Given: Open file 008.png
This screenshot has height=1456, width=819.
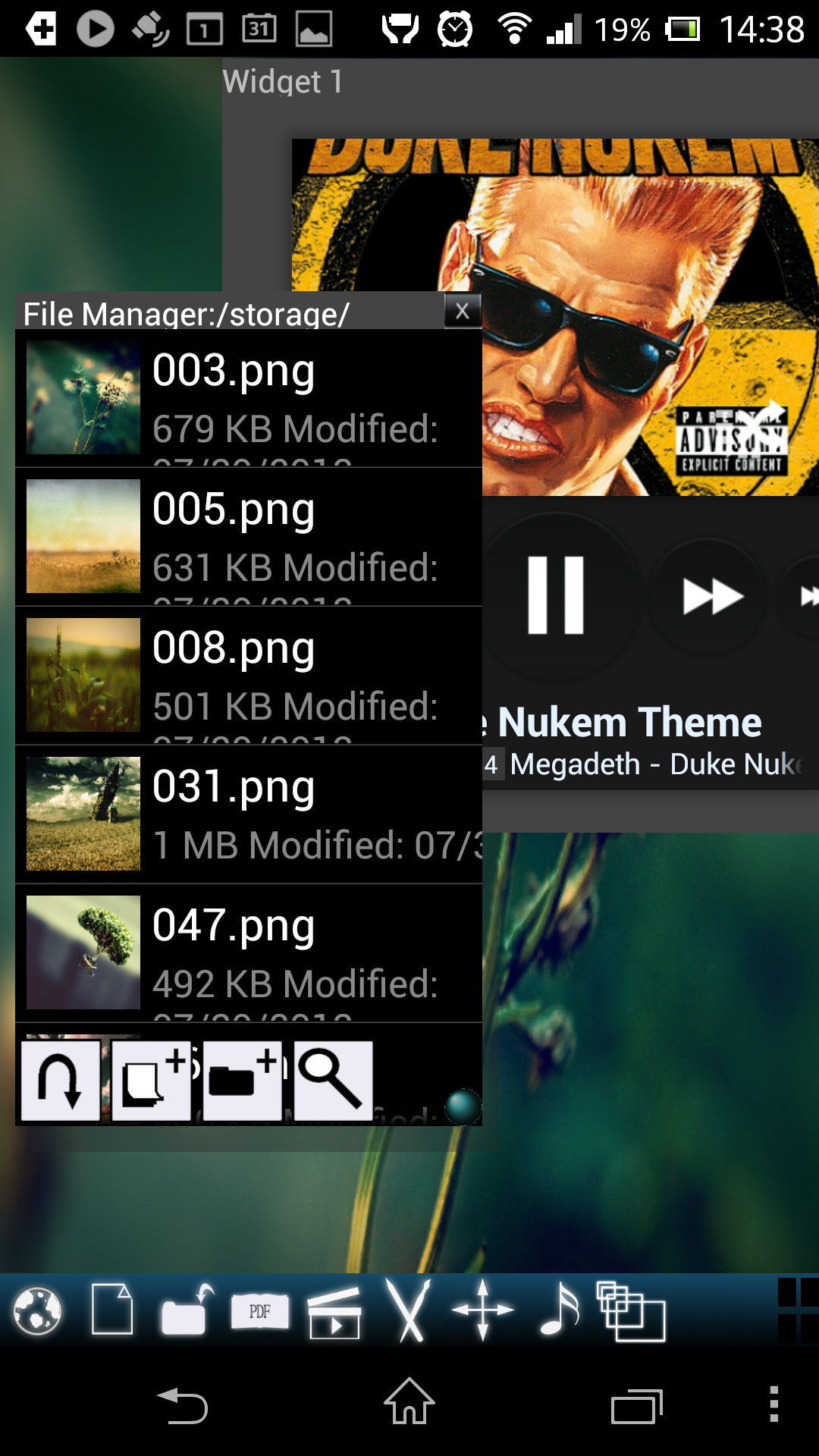Looking at the screenshot, I should click(x=248, y=675).
